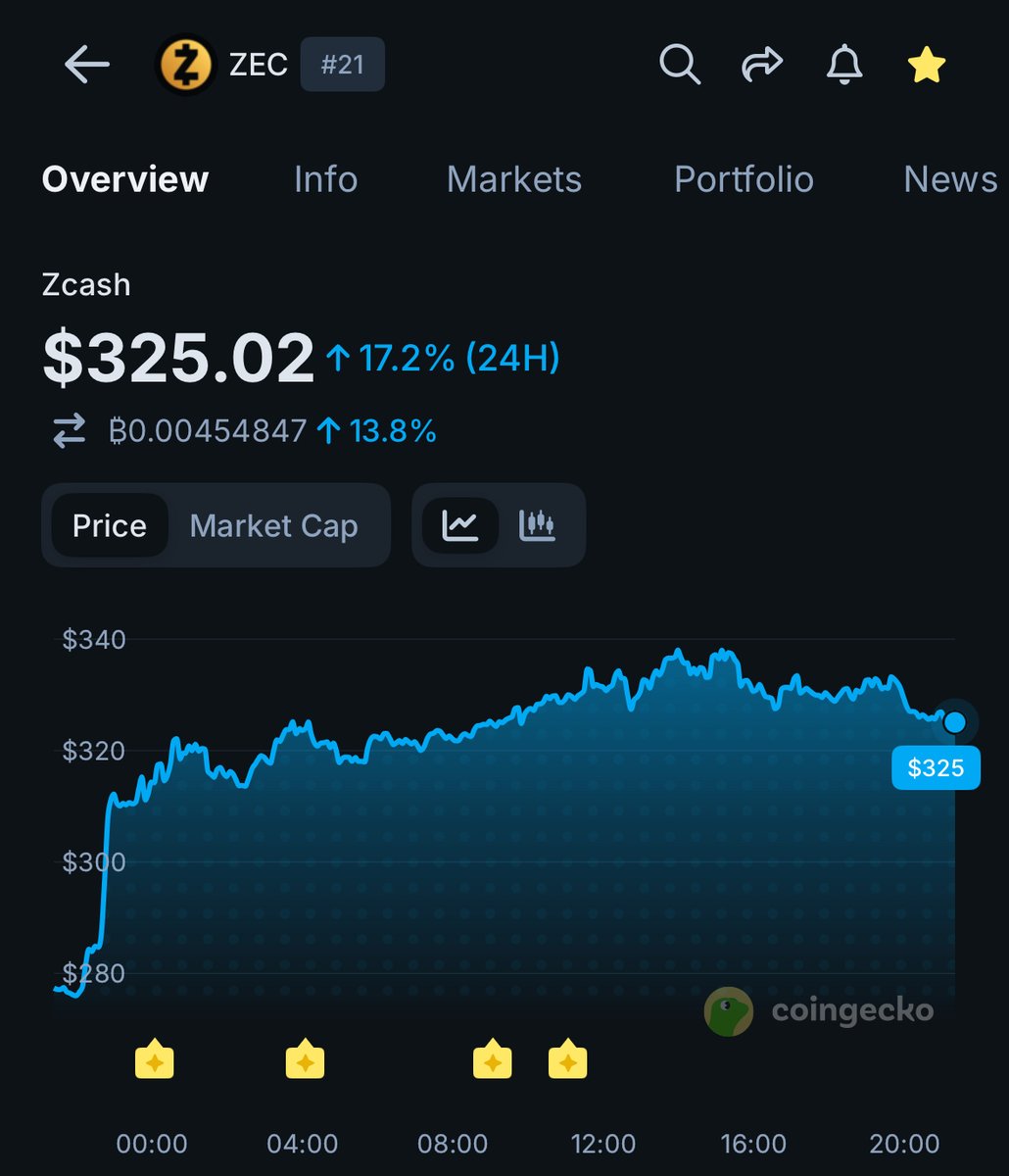Select the Overview tab

point(125,179)
